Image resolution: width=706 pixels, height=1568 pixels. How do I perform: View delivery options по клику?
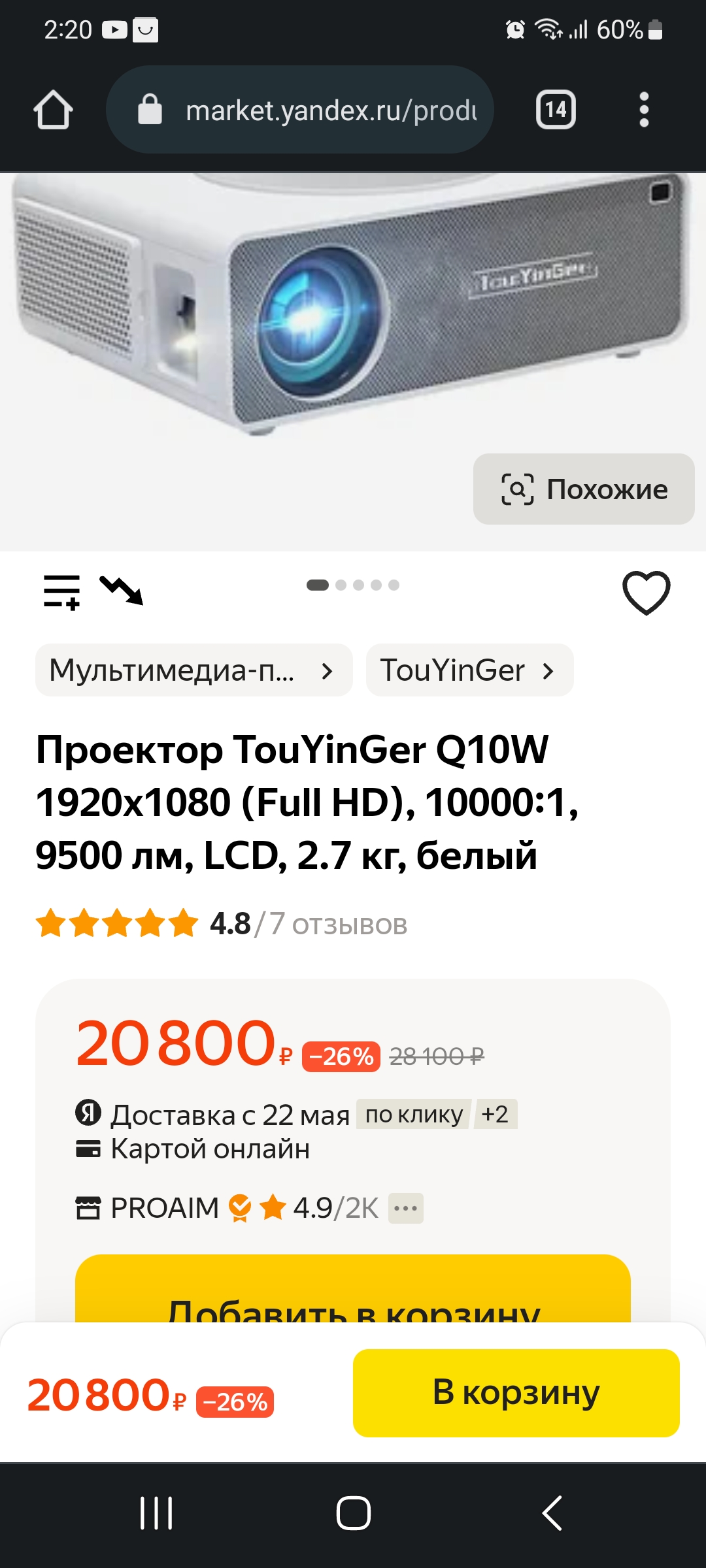(x=413, y=1115)
